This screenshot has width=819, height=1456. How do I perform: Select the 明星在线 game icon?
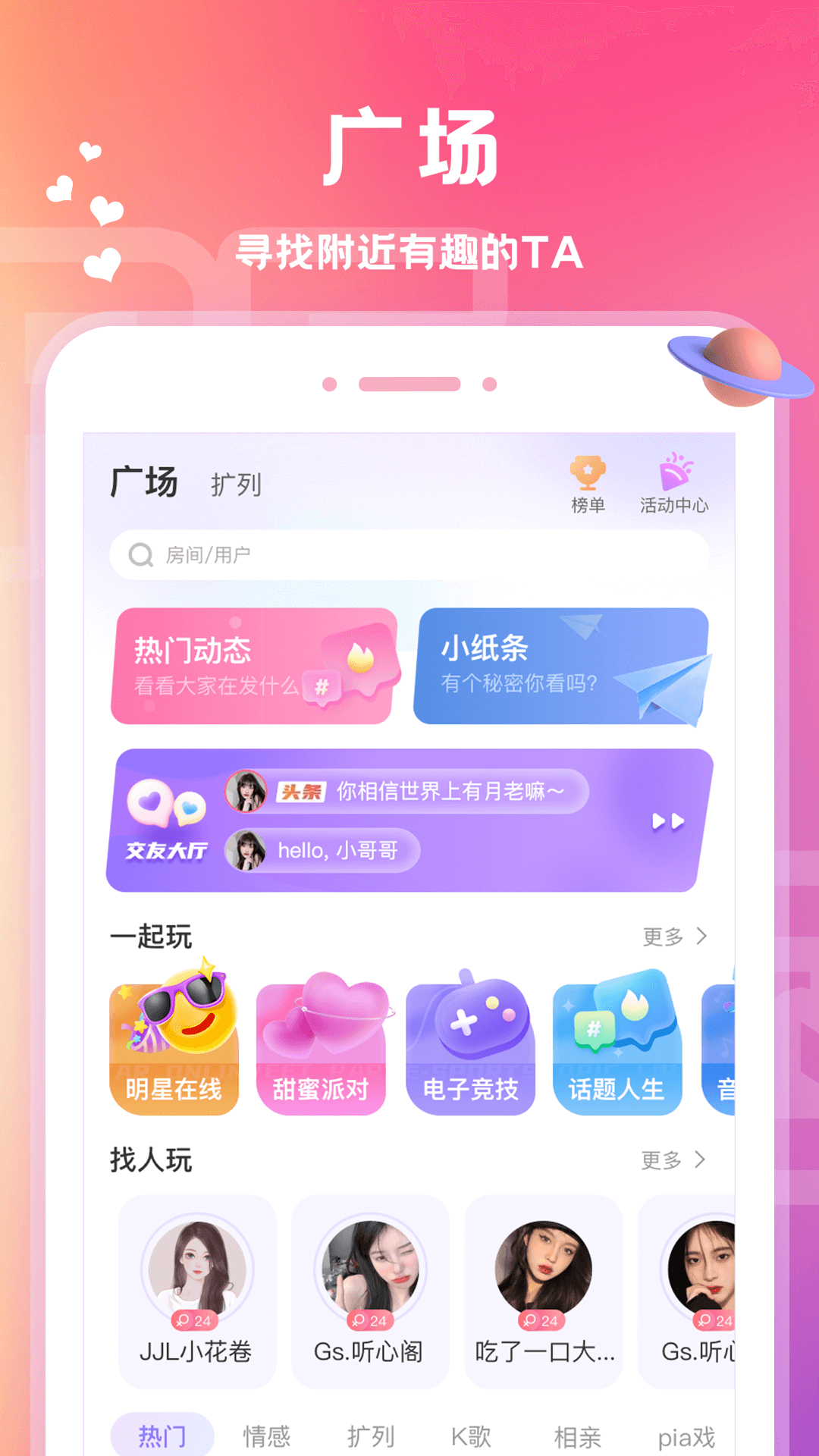tap(174, 1046)
